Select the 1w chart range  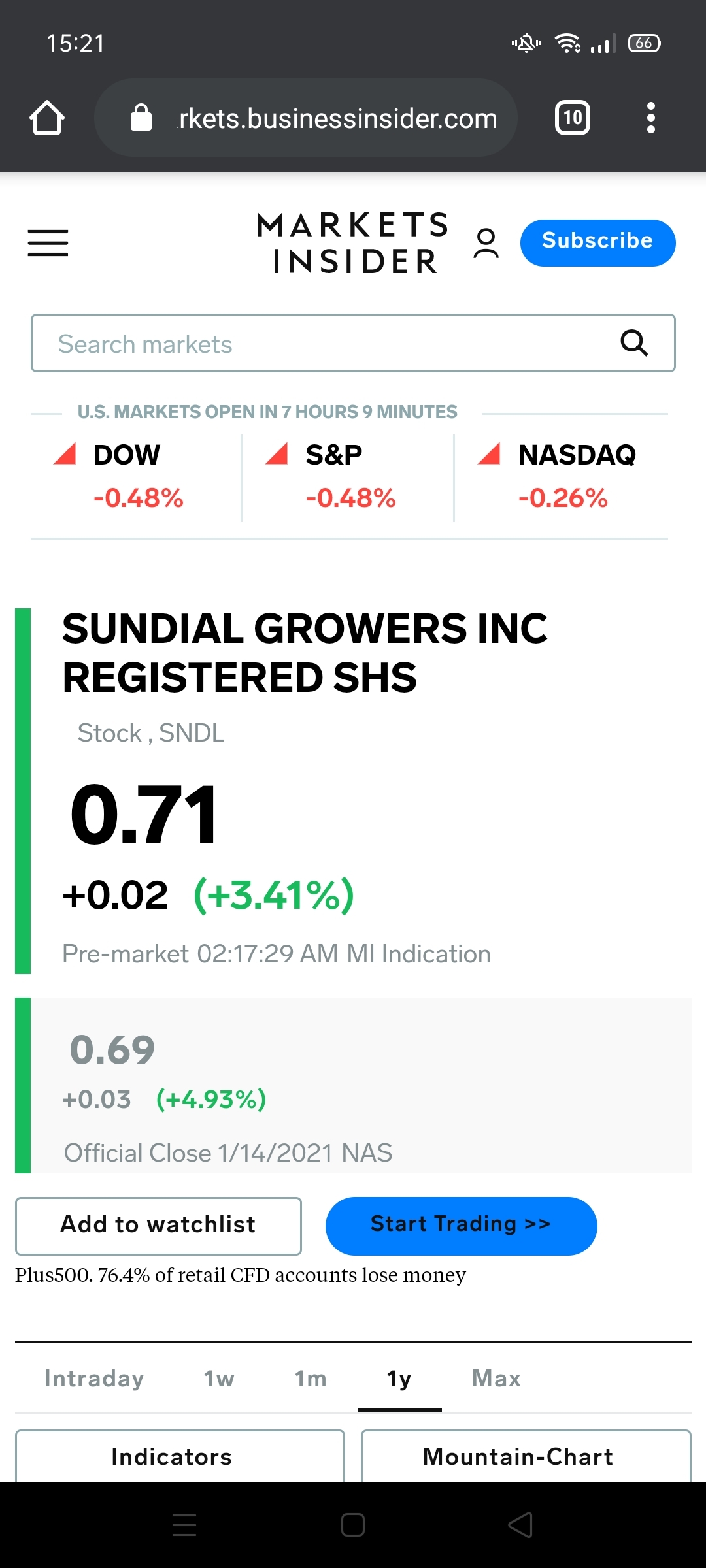219,1379
